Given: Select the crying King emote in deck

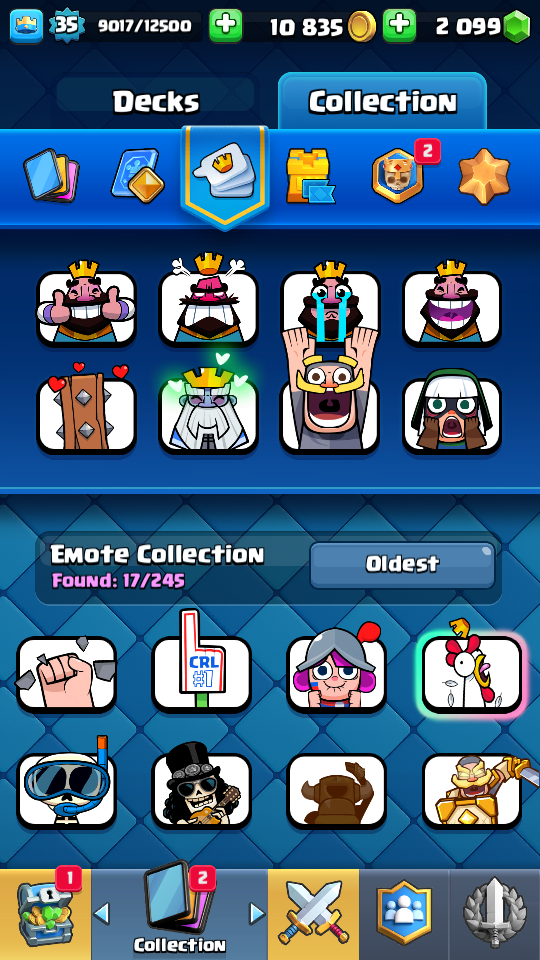Looking at the screenshot, I should (330, 302).
